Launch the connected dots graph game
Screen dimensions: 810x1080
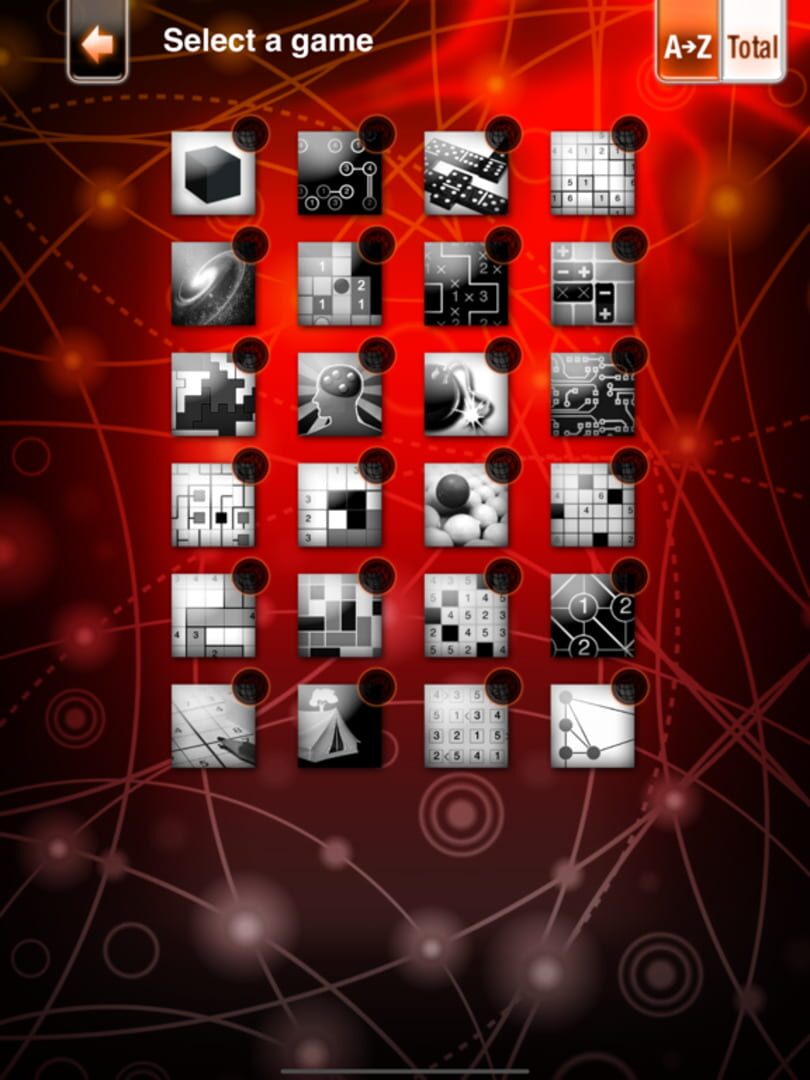(x=592, y=726)
